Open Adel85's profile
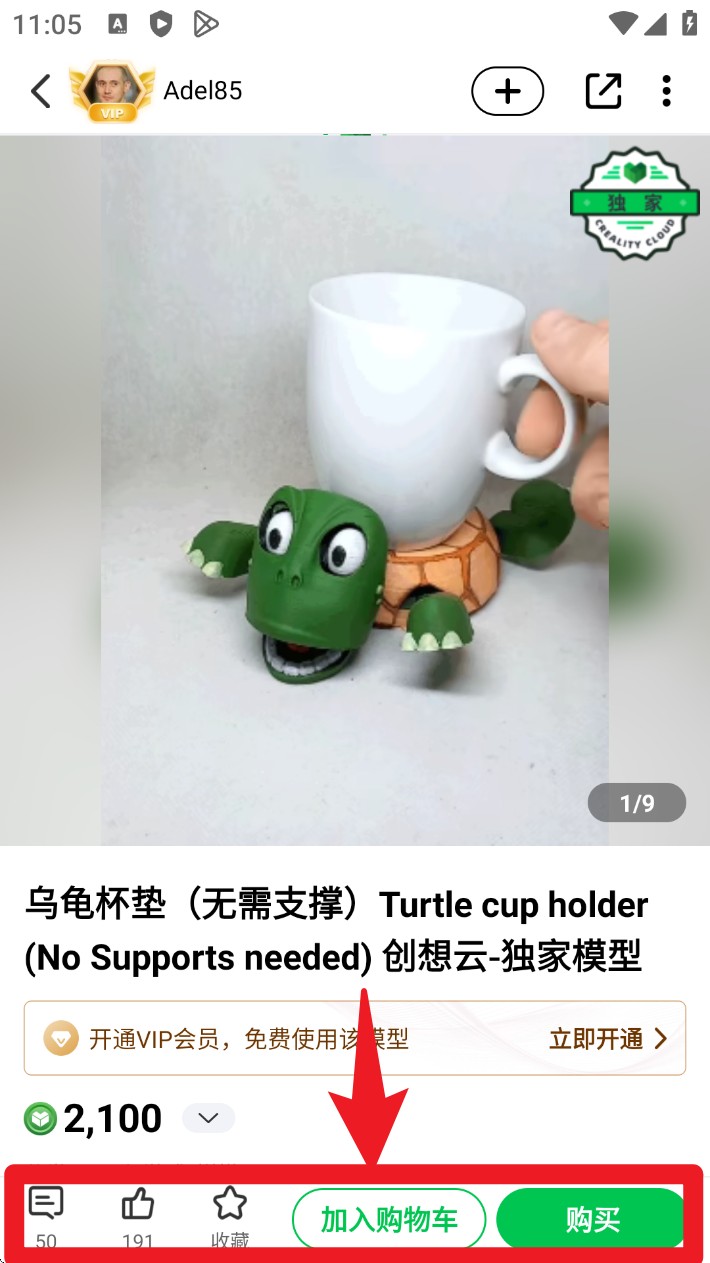 tap(203, 91)
